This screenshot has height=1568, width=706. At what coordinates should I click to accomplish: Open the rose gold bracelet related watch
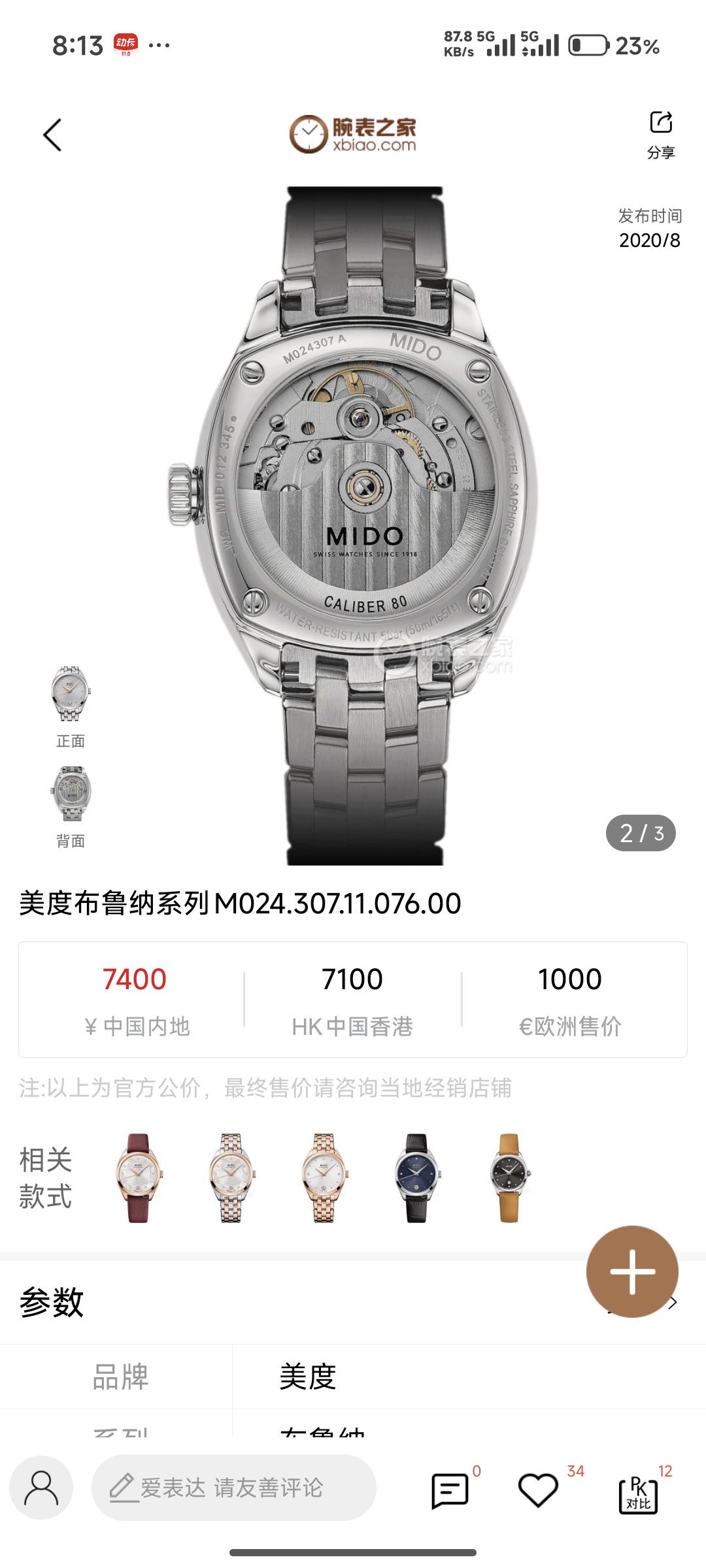[324, 1177]
